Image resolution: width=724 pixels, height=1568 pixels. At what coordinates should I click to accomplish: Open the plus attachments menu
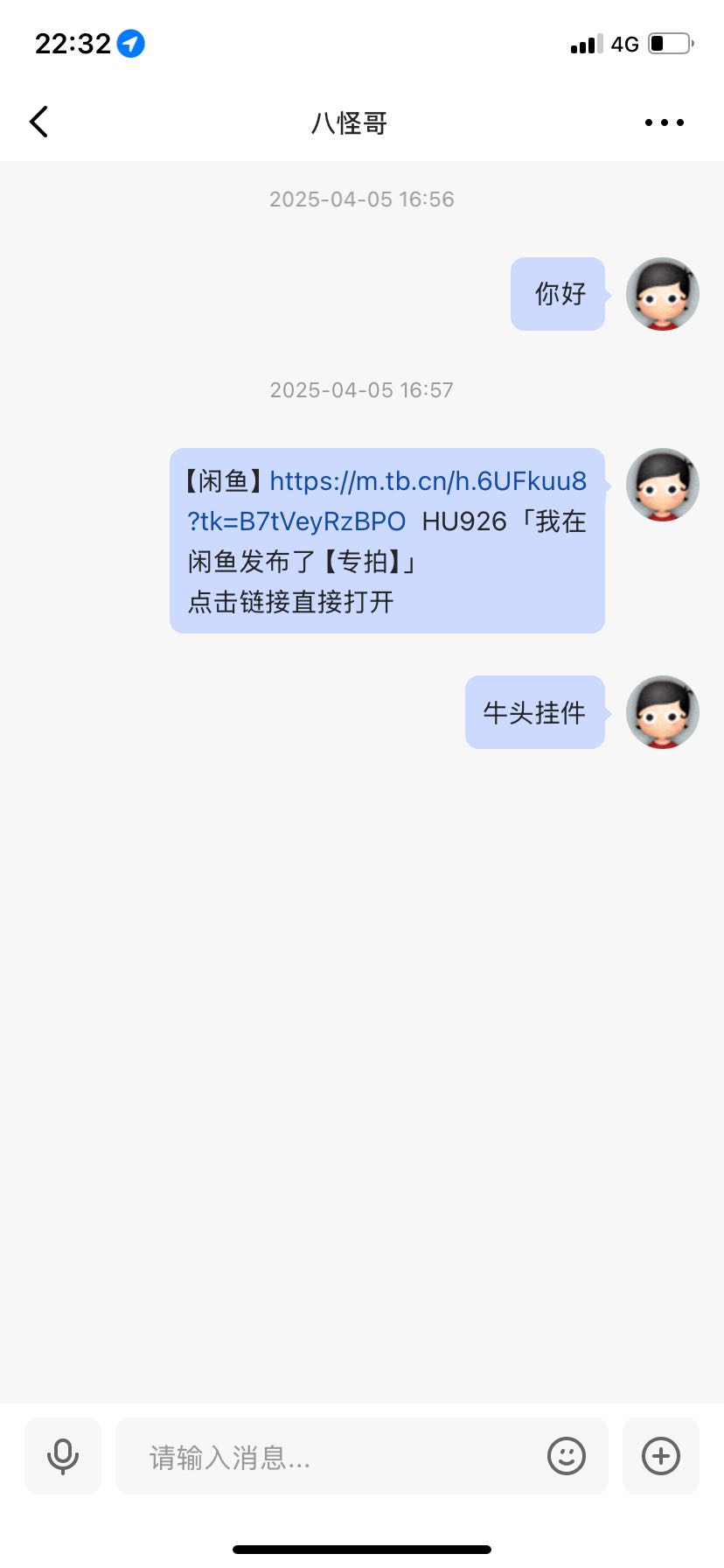(661, 1456)
